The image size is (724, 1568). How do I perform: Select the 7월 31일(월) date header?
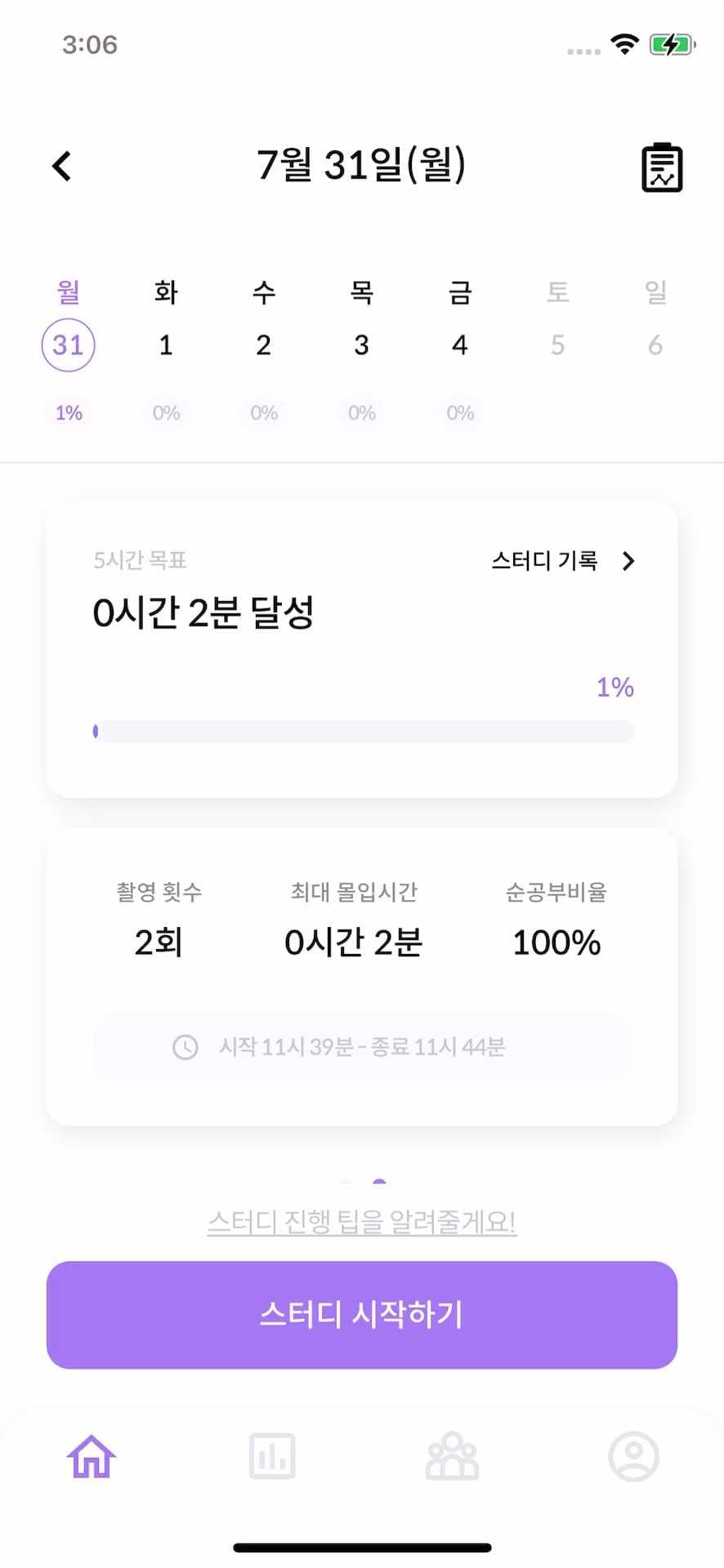[362, 166]
